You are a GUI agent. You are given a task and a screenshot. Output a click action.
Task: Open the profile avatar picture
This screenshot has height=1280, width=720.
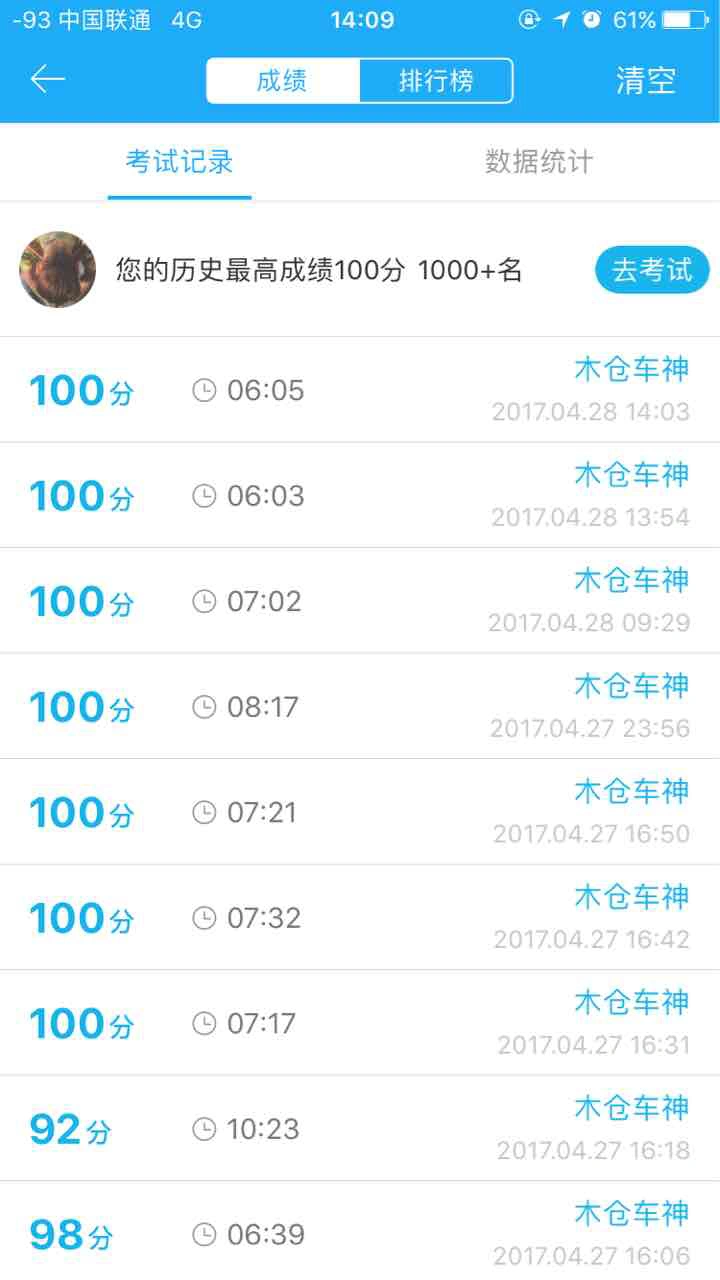tap(58, 270)
